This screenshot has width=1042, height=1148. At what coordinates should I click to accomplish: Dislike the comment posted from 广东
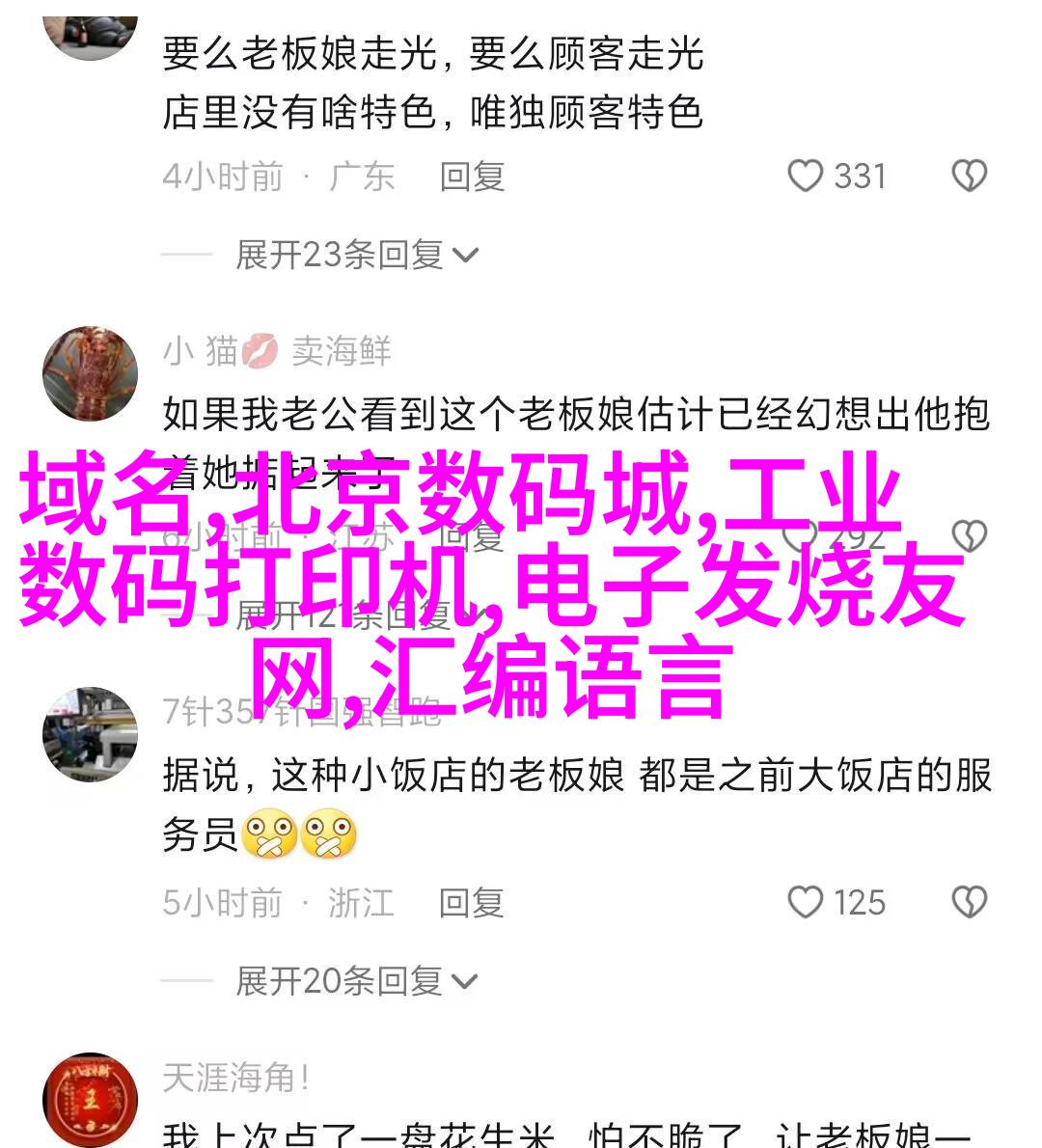click(970, 177)
